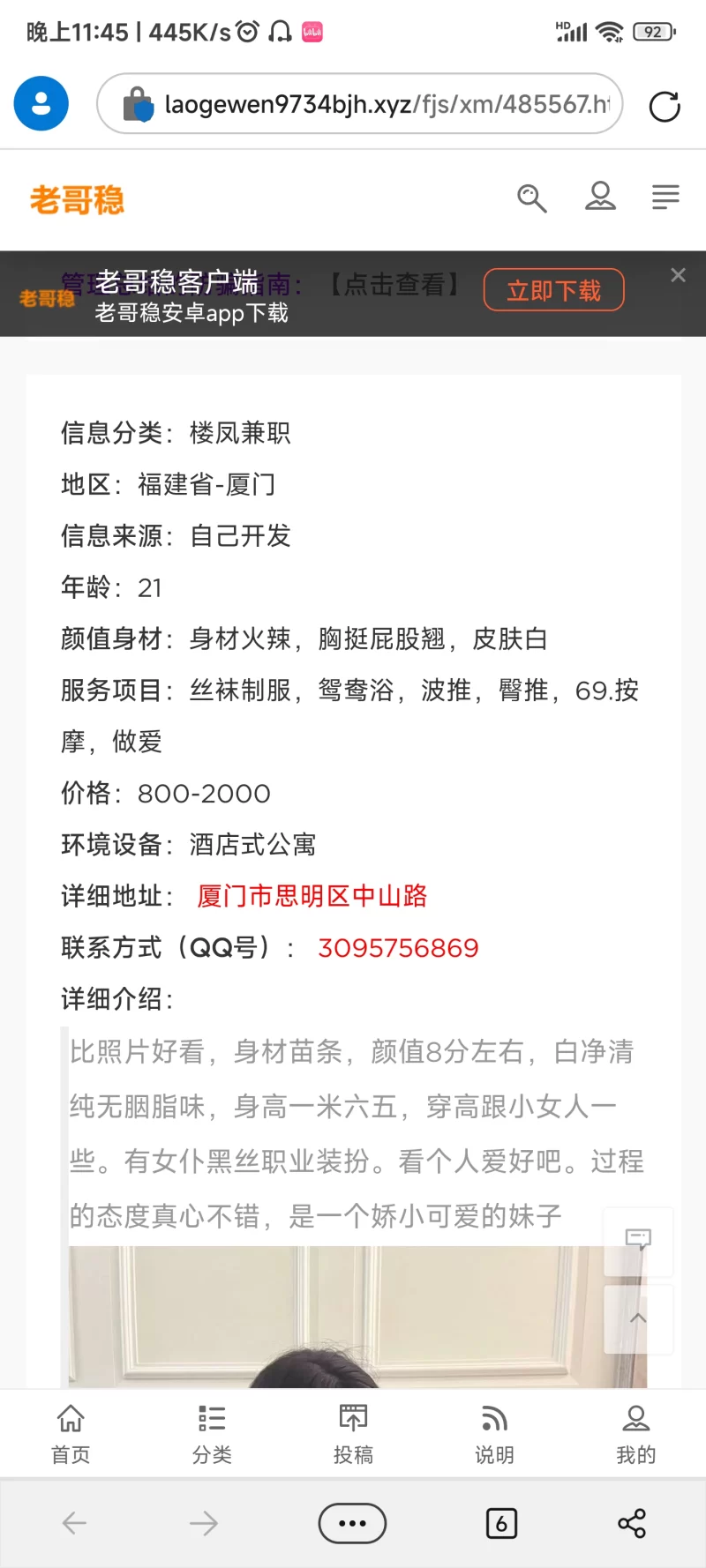
Task: Dismiss the app download banner
Action: [678, 275]
